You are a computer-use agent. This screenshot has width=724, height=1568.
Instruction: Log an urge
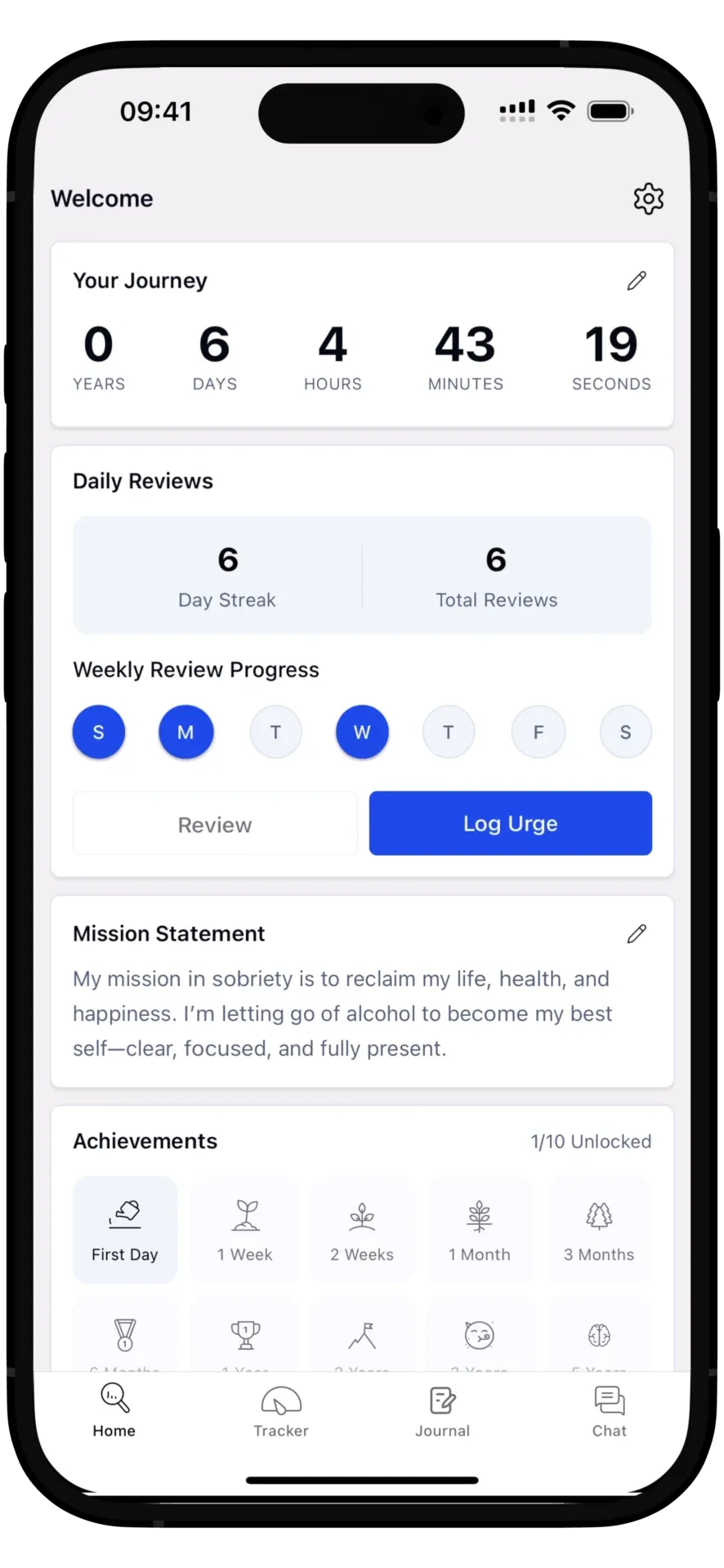click(x=510, y=823)
